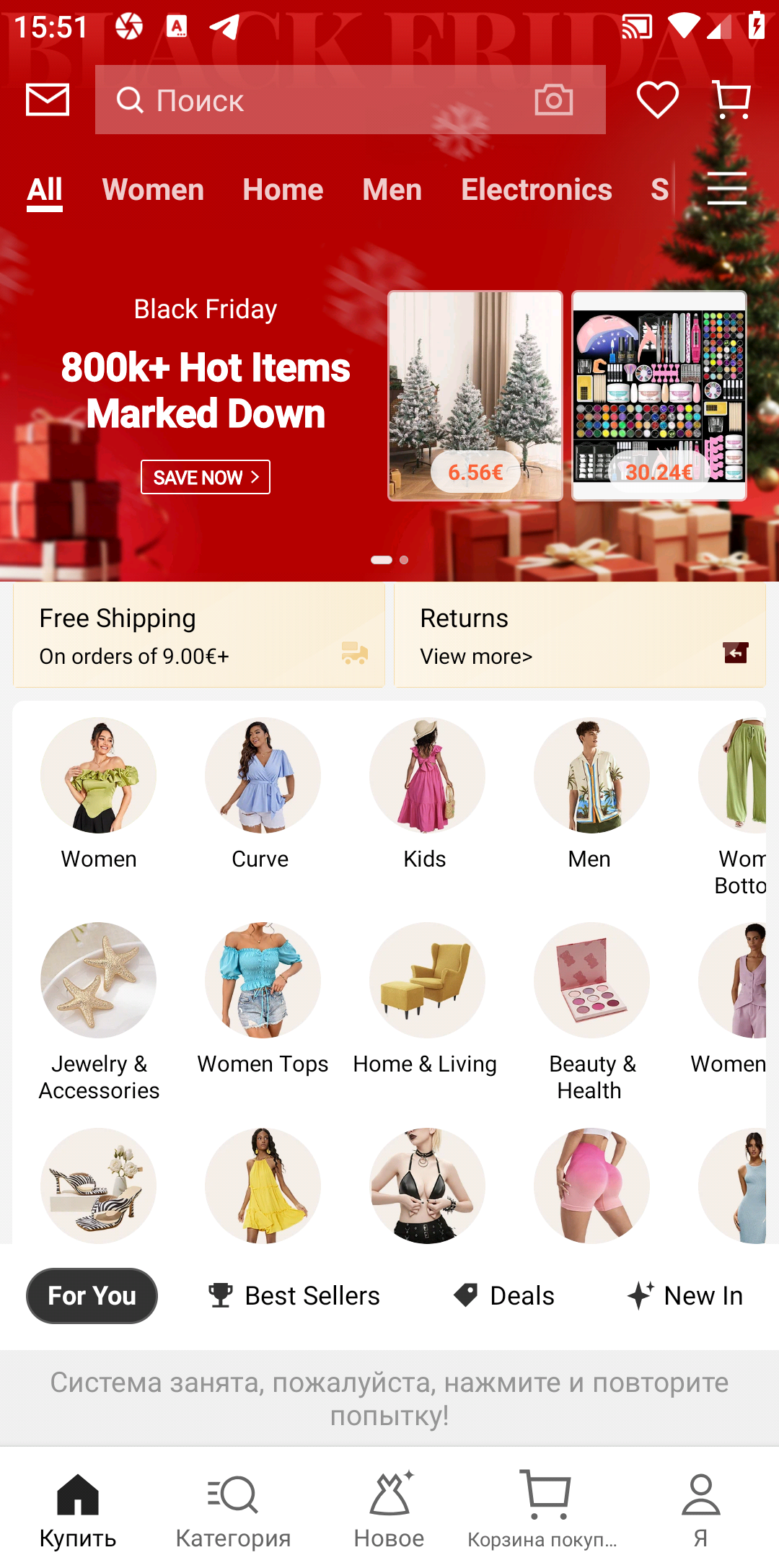Open the shopping cart at top

coord(731,100)
